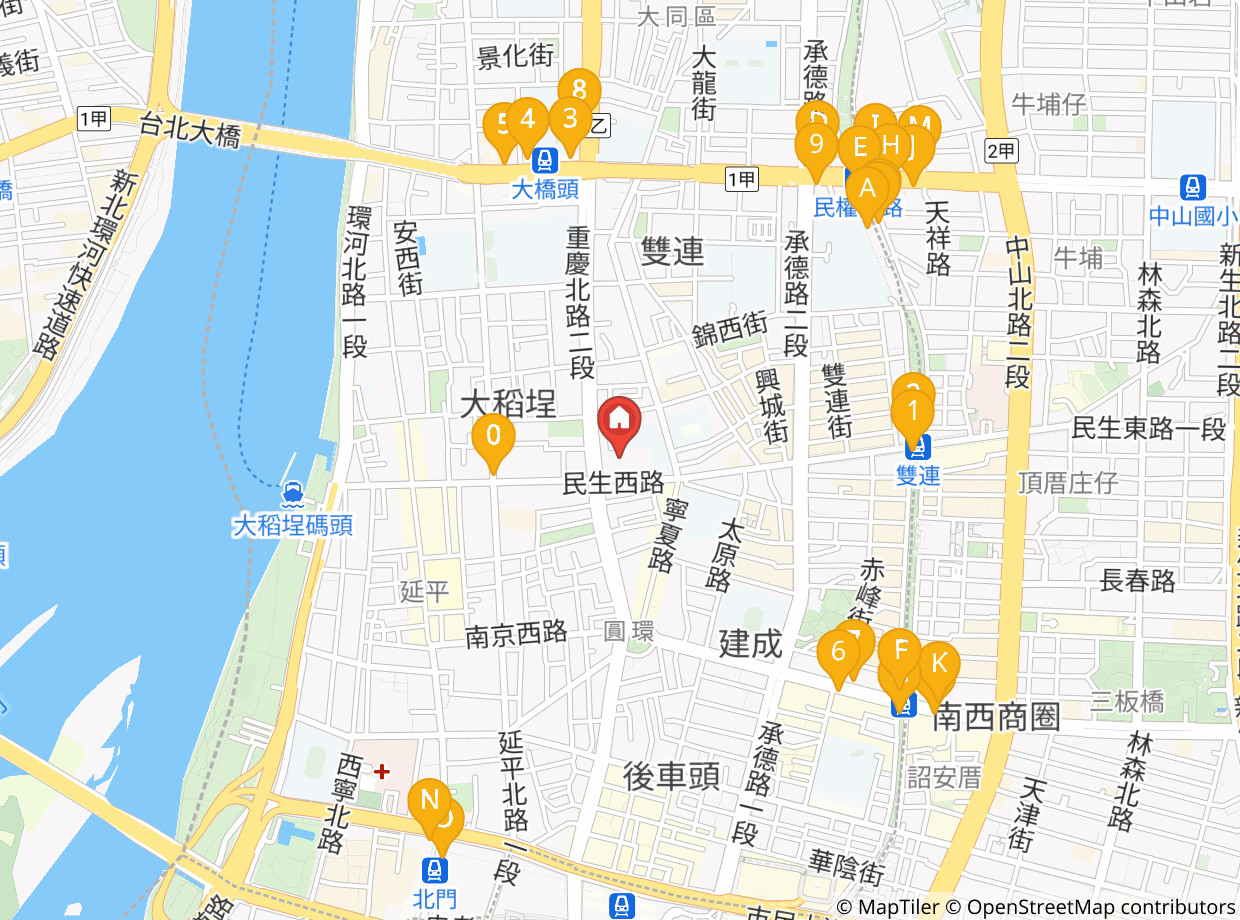Tap map marker H
The height and width of the screenshot is (920, 1240).
click(890, 146)
